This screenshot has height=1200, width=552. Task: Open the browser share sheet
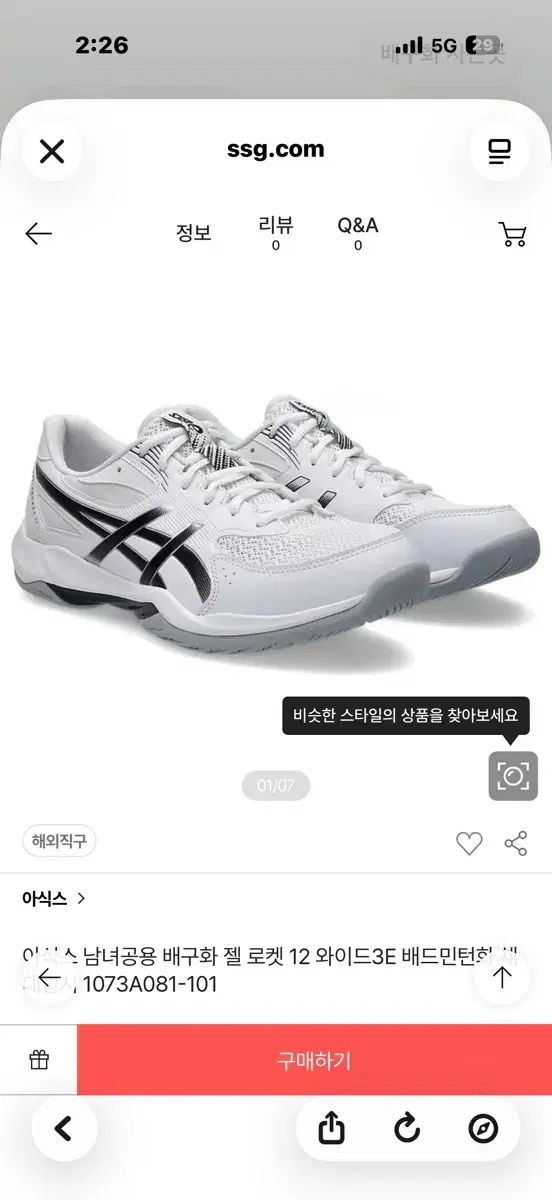tap(331, 1129)
